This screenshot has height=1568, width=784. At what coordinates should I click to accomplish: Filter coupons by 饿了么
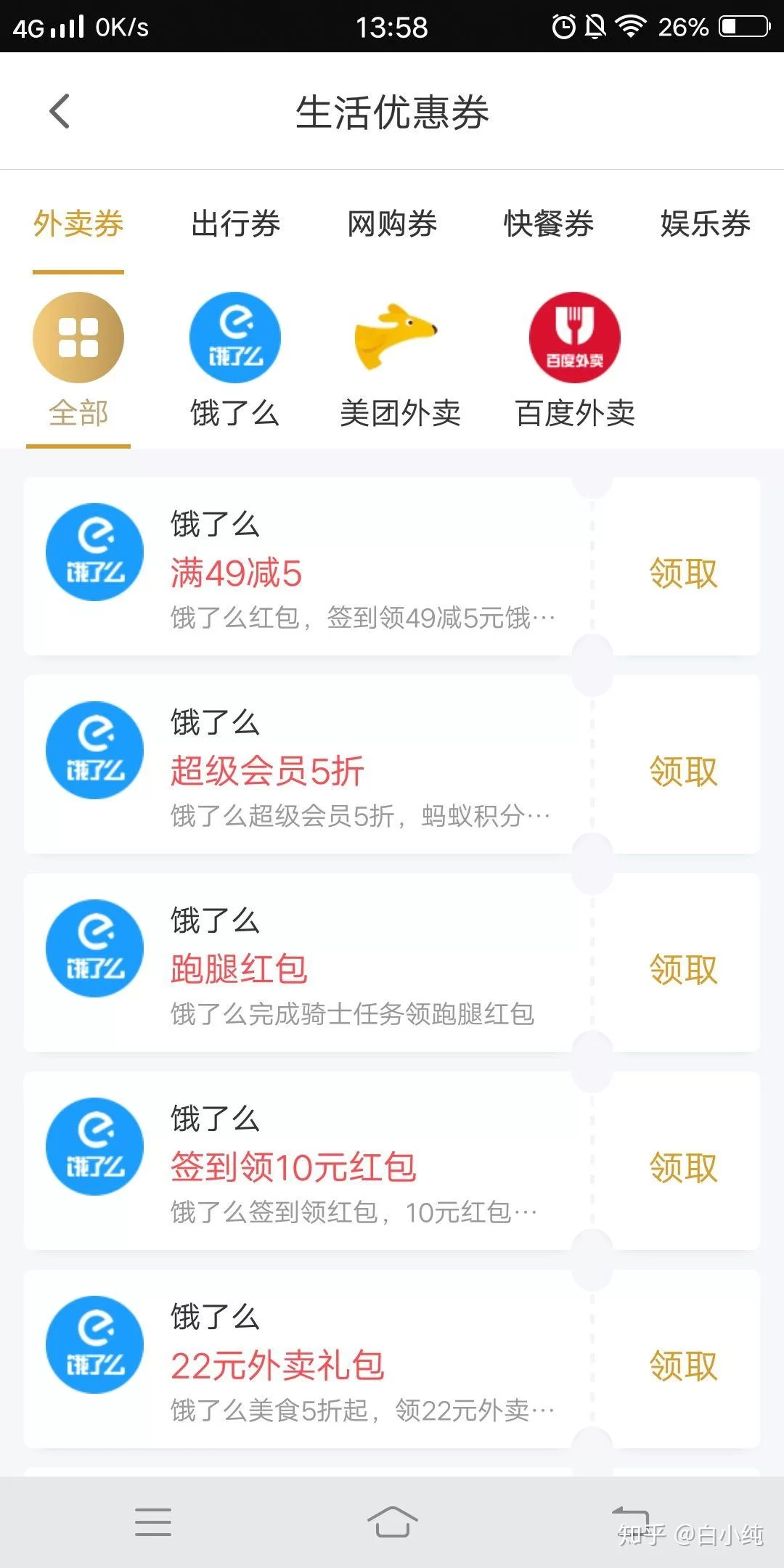click(x=234, y=361)
